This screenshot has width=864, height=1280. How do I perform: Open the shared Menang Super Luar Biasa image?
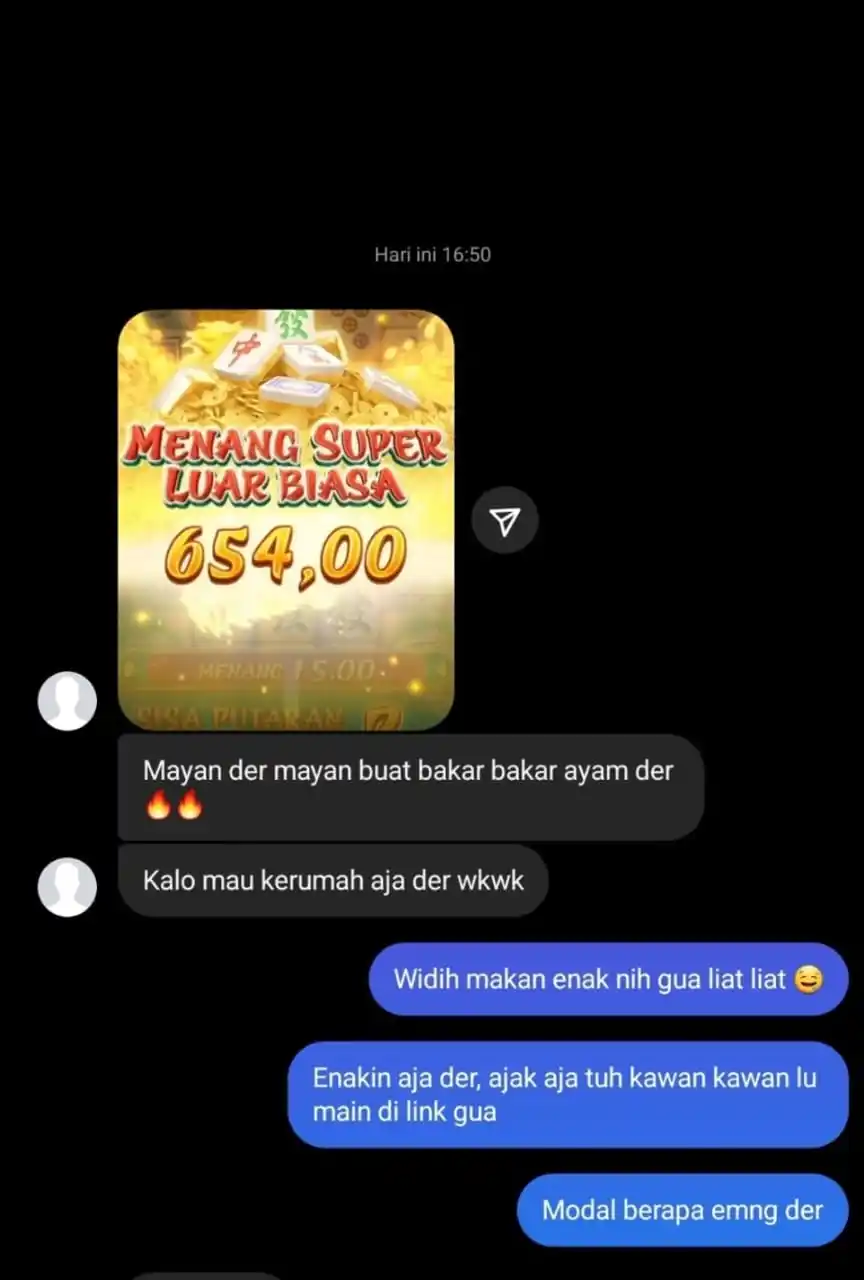tap(286, 520)
